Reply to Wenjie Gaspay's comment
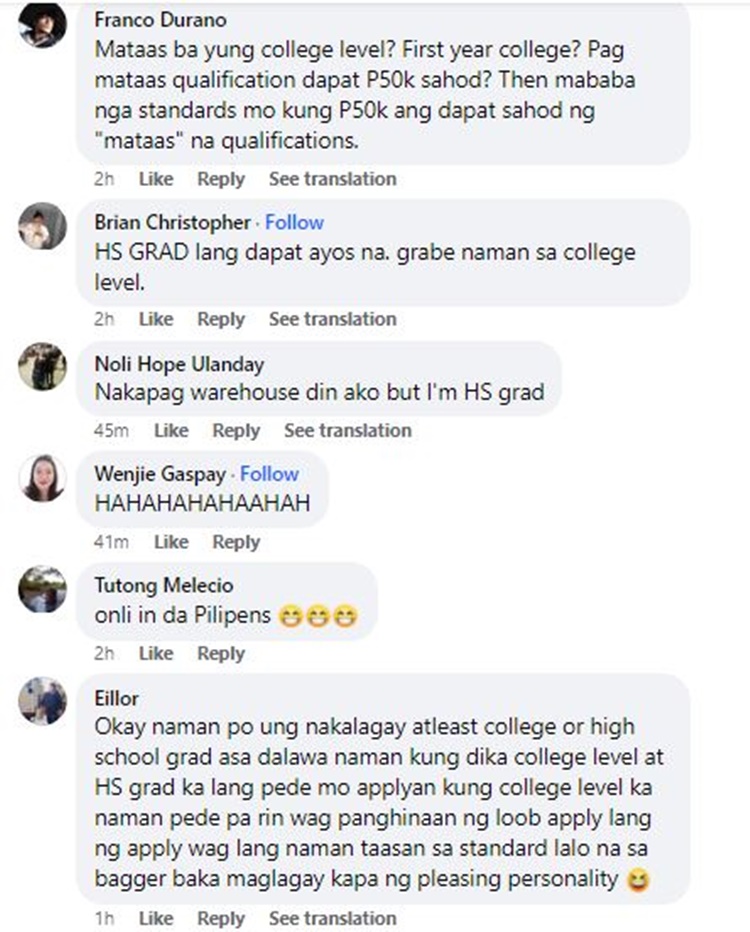The width and height of the screenshot is (750, 932). point(236,542)
